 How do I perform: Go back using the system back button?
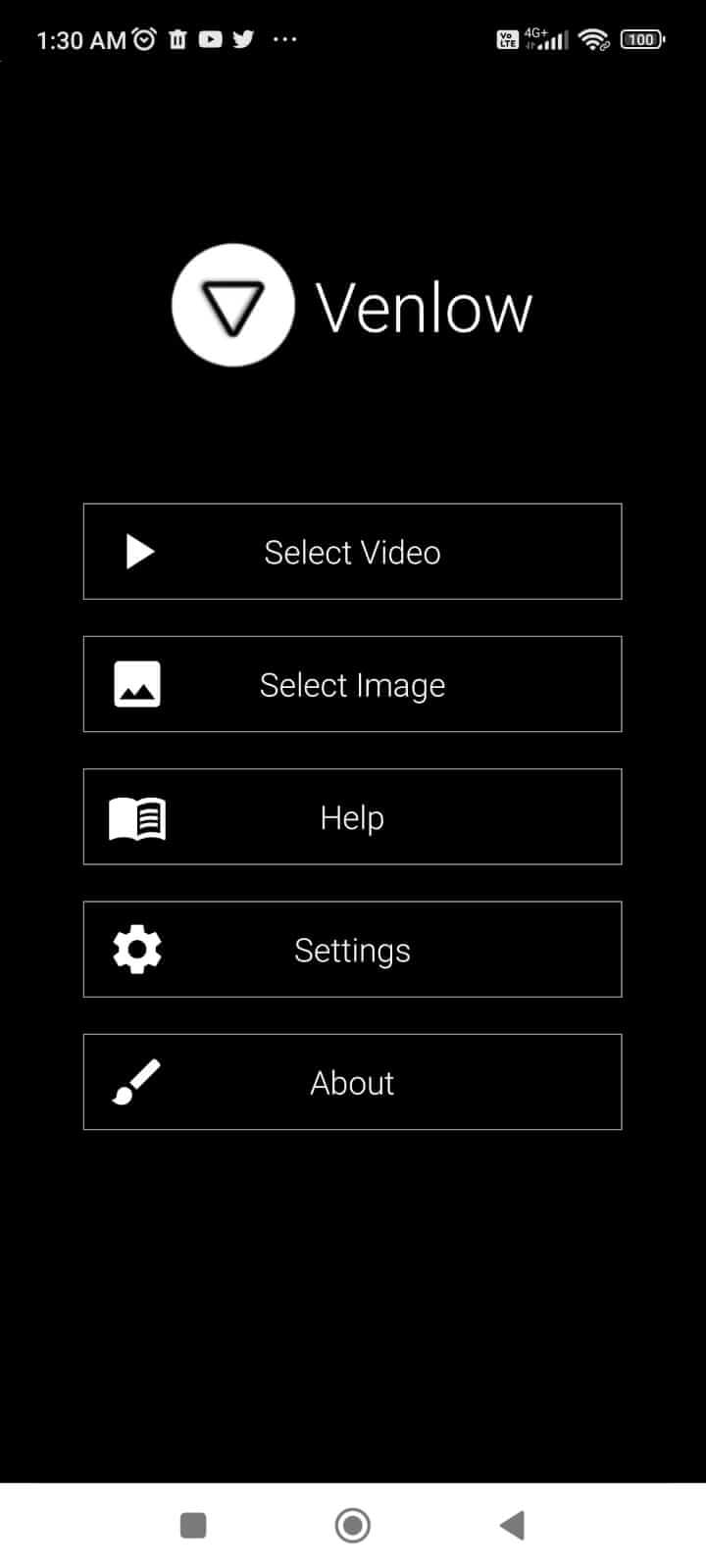click(x=512, y=1525)
